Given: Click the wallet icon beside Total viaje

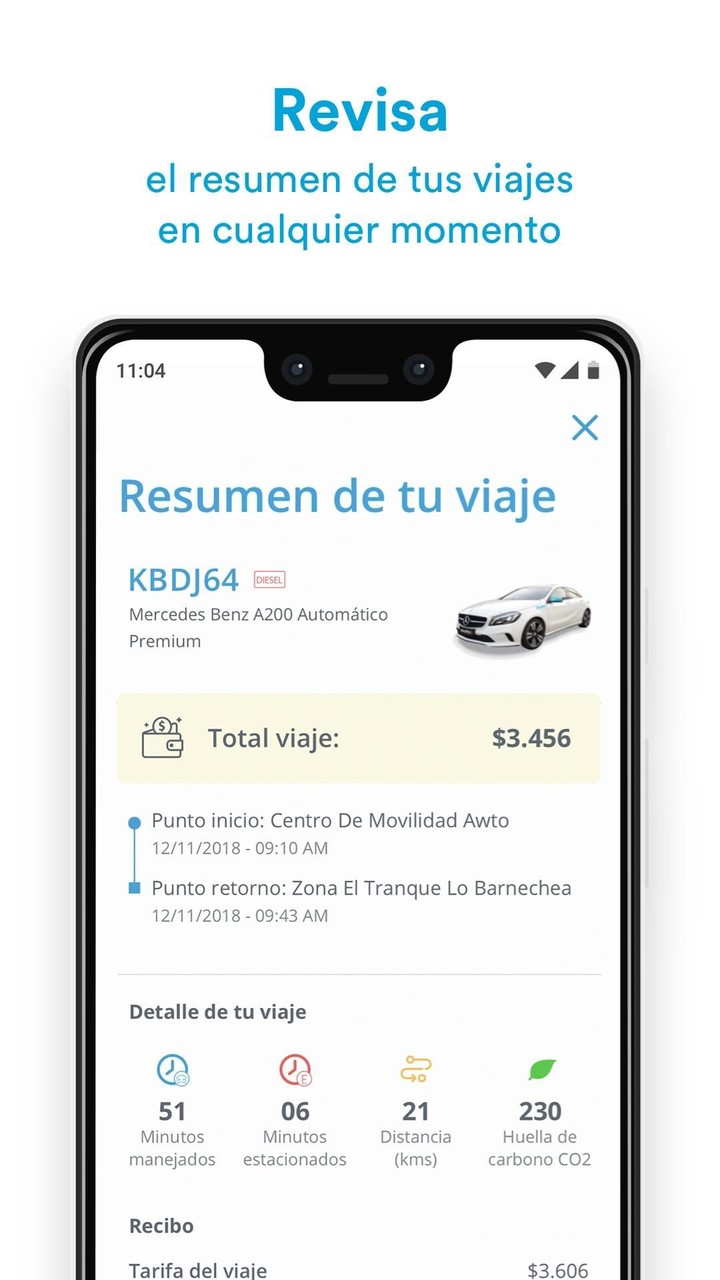Looking at the screenshot, I should coord(163,738).
